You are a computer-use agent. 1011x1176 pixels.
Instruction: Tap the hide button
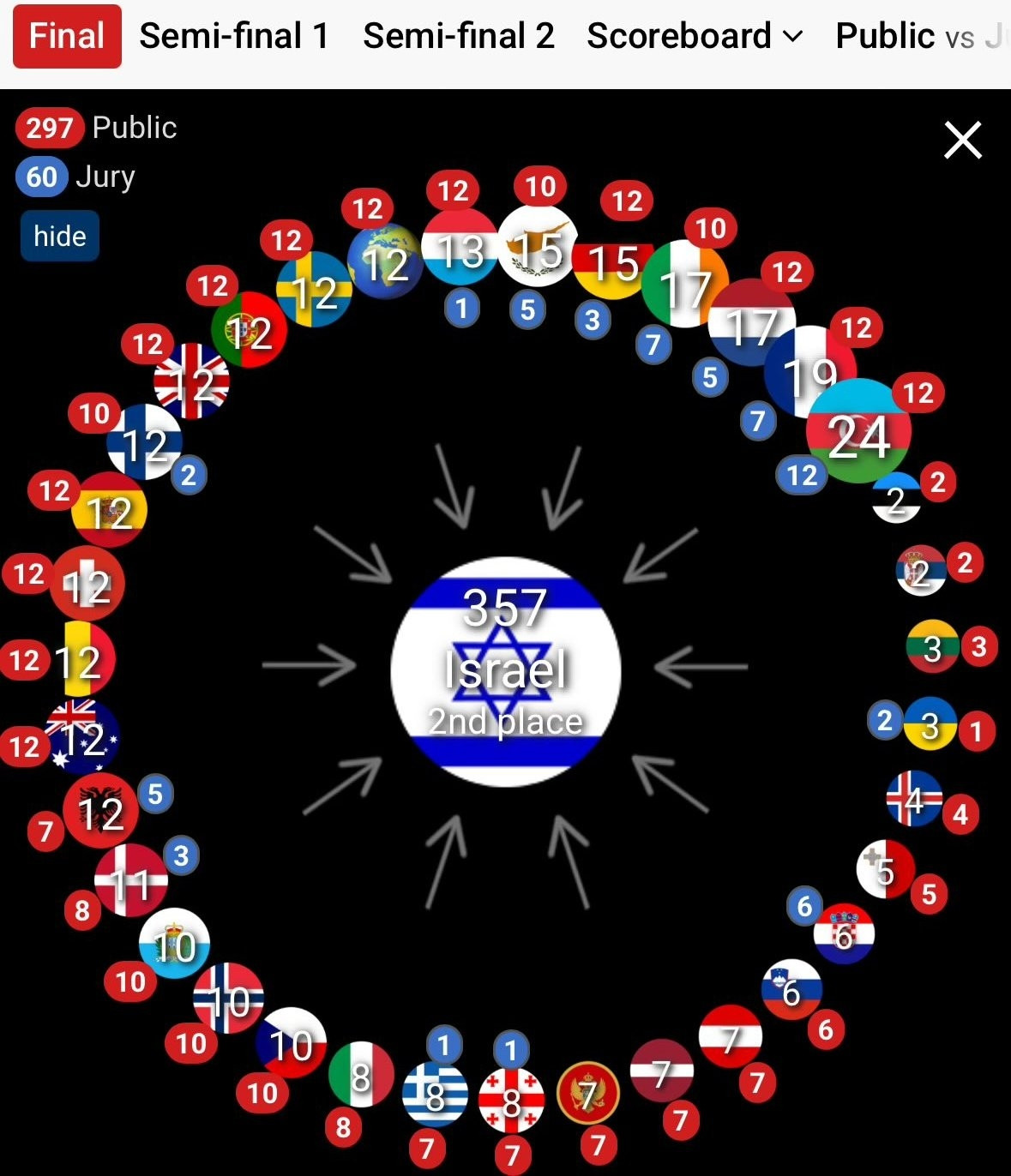(60, 237)
